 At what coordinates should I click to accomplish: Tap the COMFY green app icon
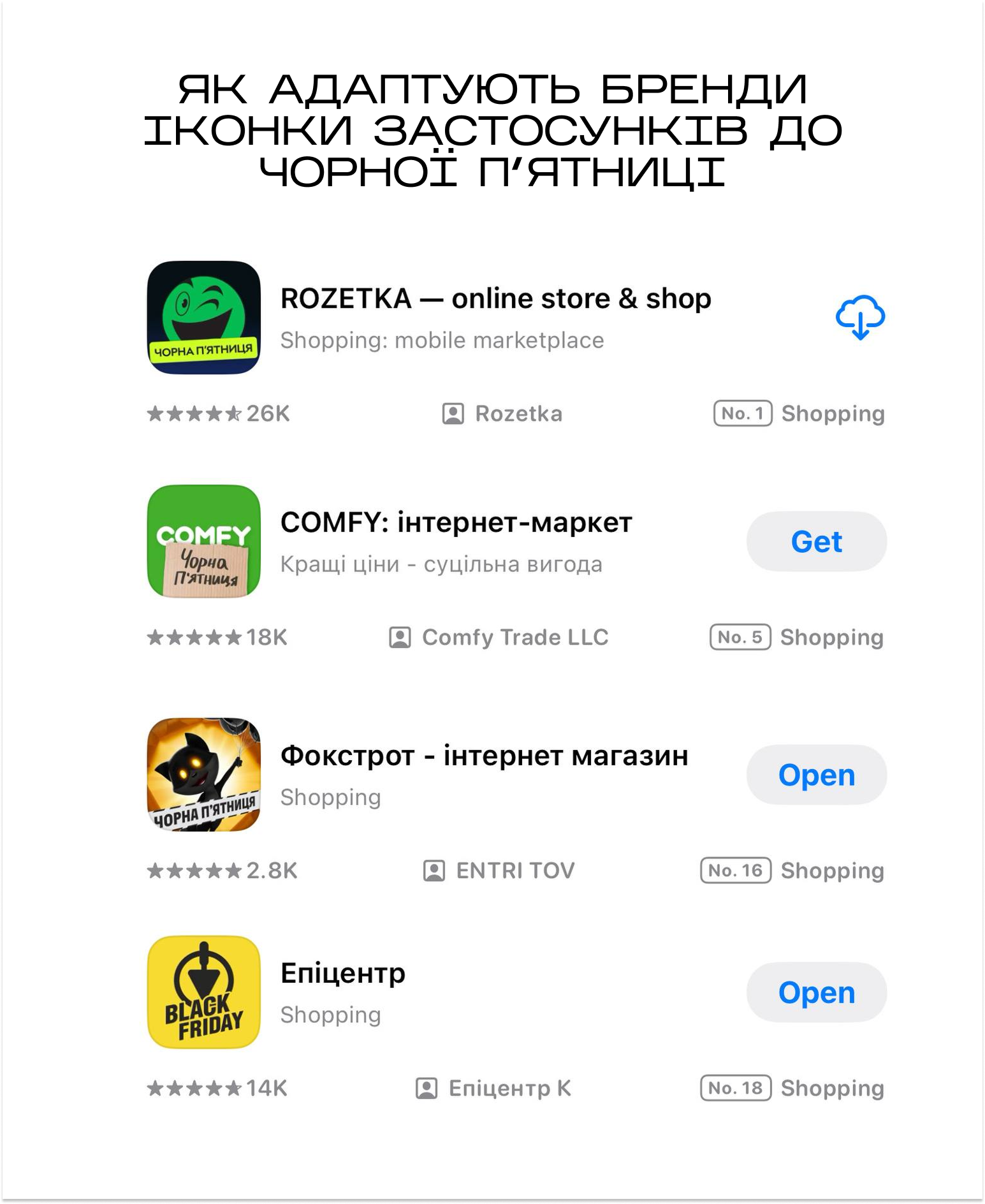(205, 543)
